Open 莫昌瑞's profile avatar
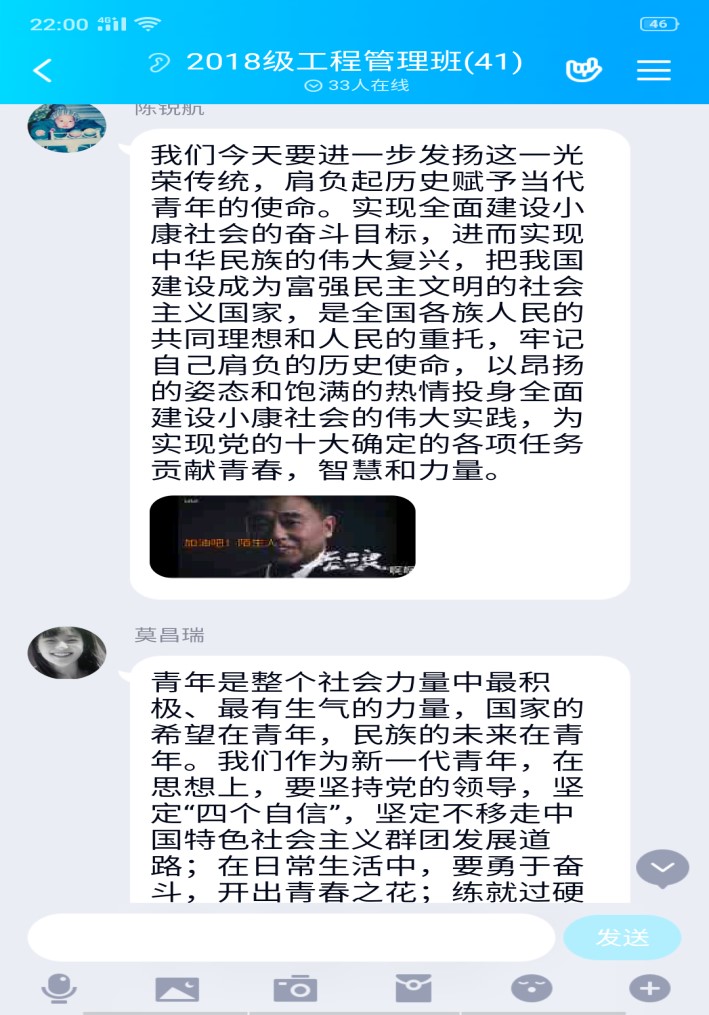 (x=67, y=653)
